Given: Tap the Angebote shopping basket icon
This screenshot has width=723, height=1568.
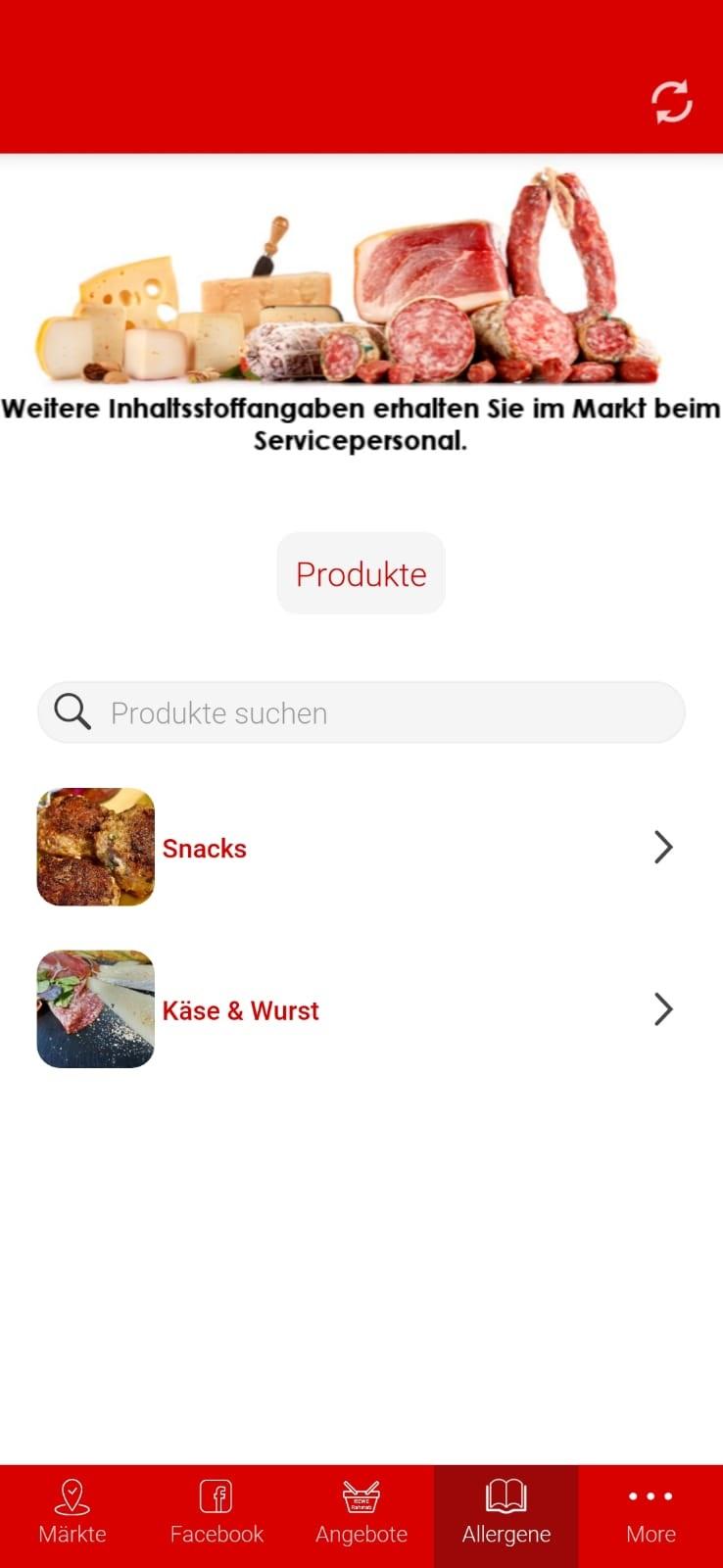Looking at the screenshot, I should click(361, 1494).
